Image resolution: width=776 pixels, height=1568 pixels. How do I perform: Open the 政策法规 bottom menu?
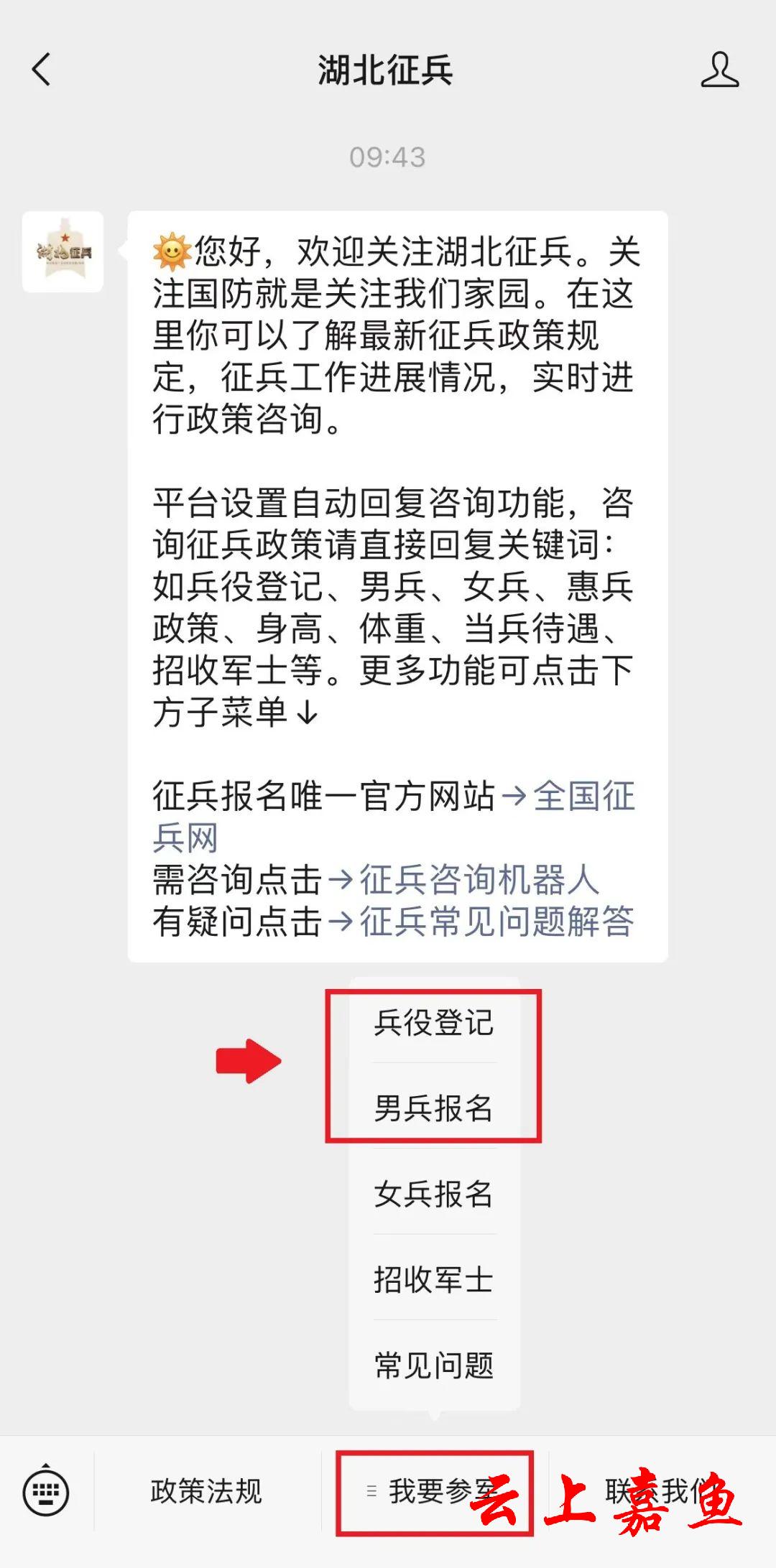[207, 1492]
